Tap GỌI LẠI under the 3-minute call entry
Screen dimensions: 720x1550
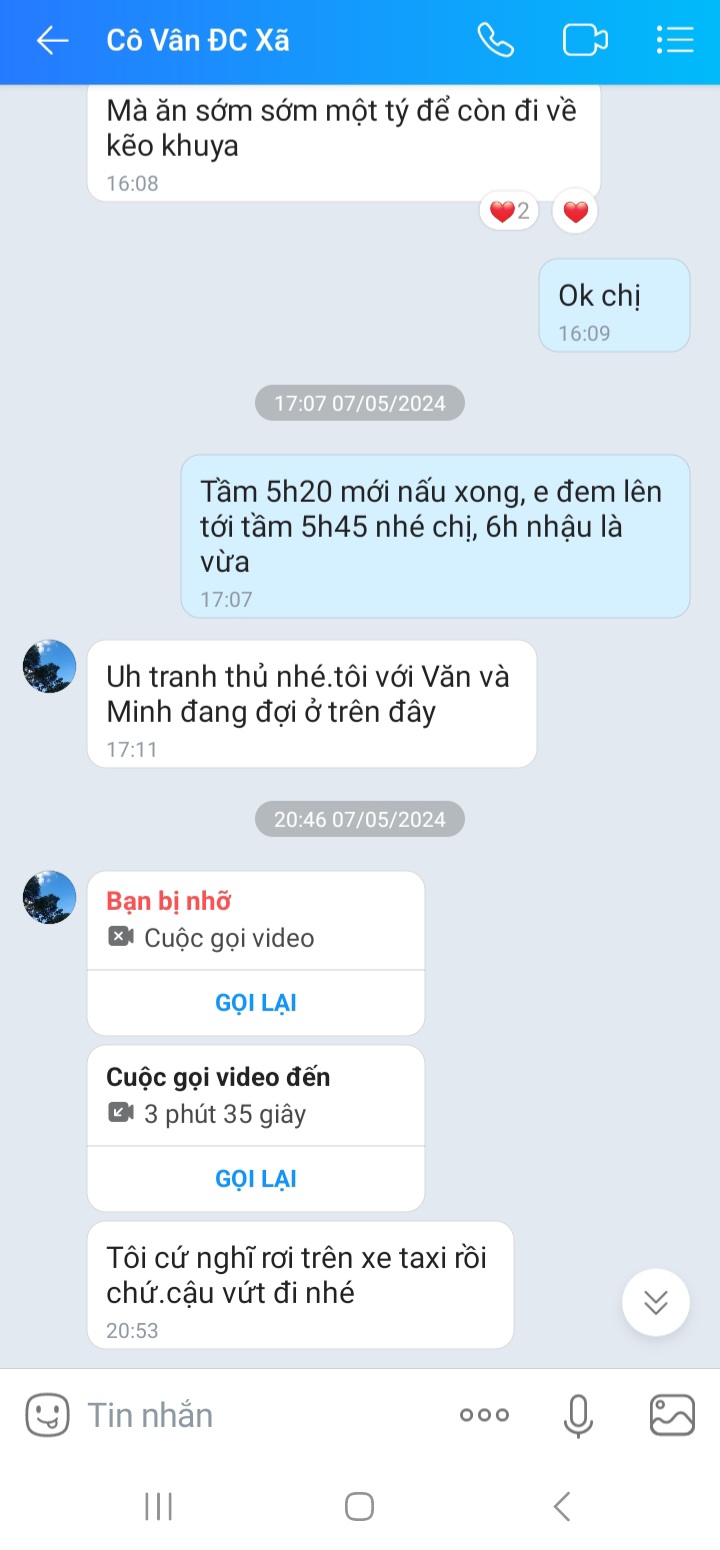pos(255,1178)
